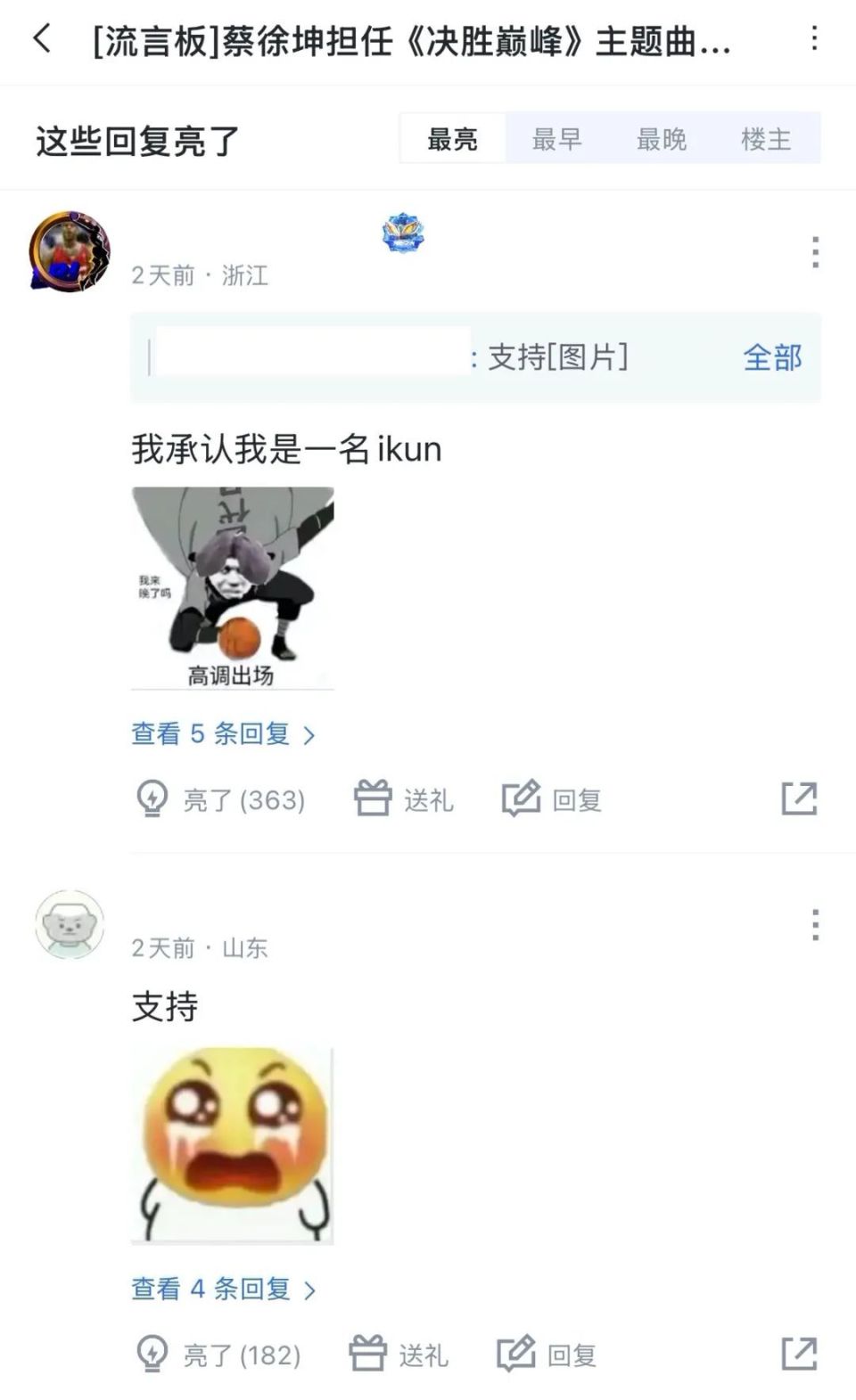Open options for the Zhejiang reply
Image resolution: width=856 pixels, height=1400 pixels.
(814, 252)
